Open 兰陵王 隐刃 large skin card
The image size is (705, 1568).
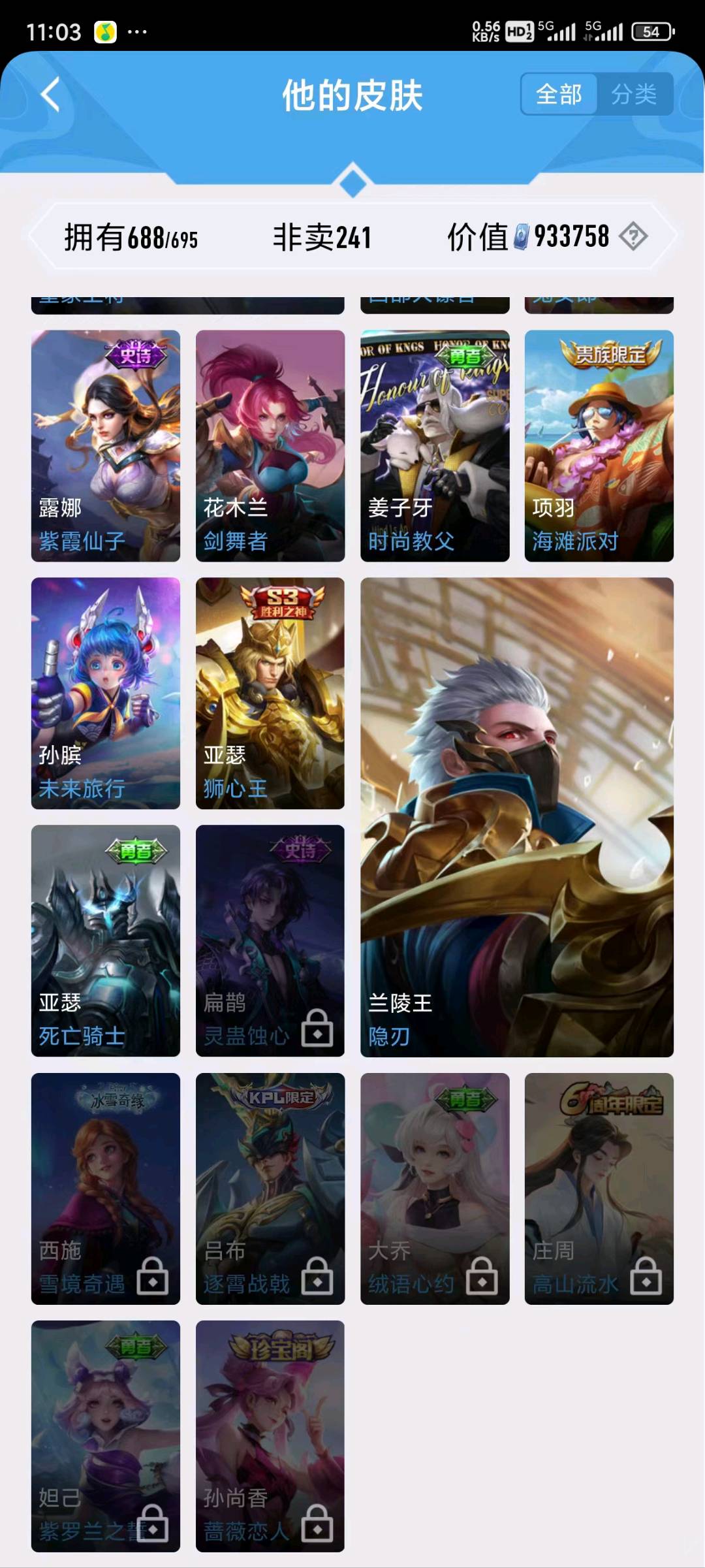pyautogui.click(x=516, y=816)
